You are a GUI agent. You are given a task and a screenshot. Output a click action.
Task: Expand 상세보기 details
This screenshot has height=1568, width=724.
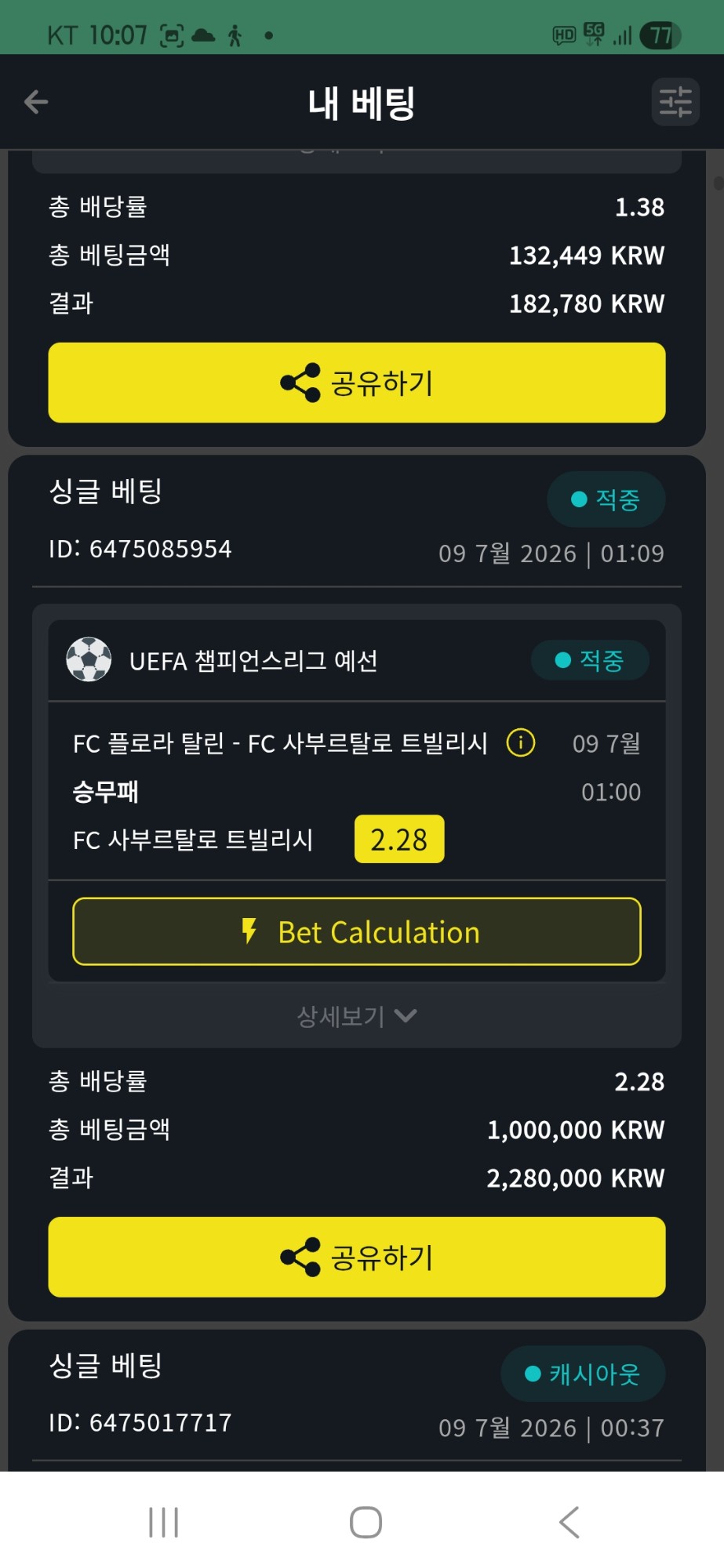[x=357, y=1016]
